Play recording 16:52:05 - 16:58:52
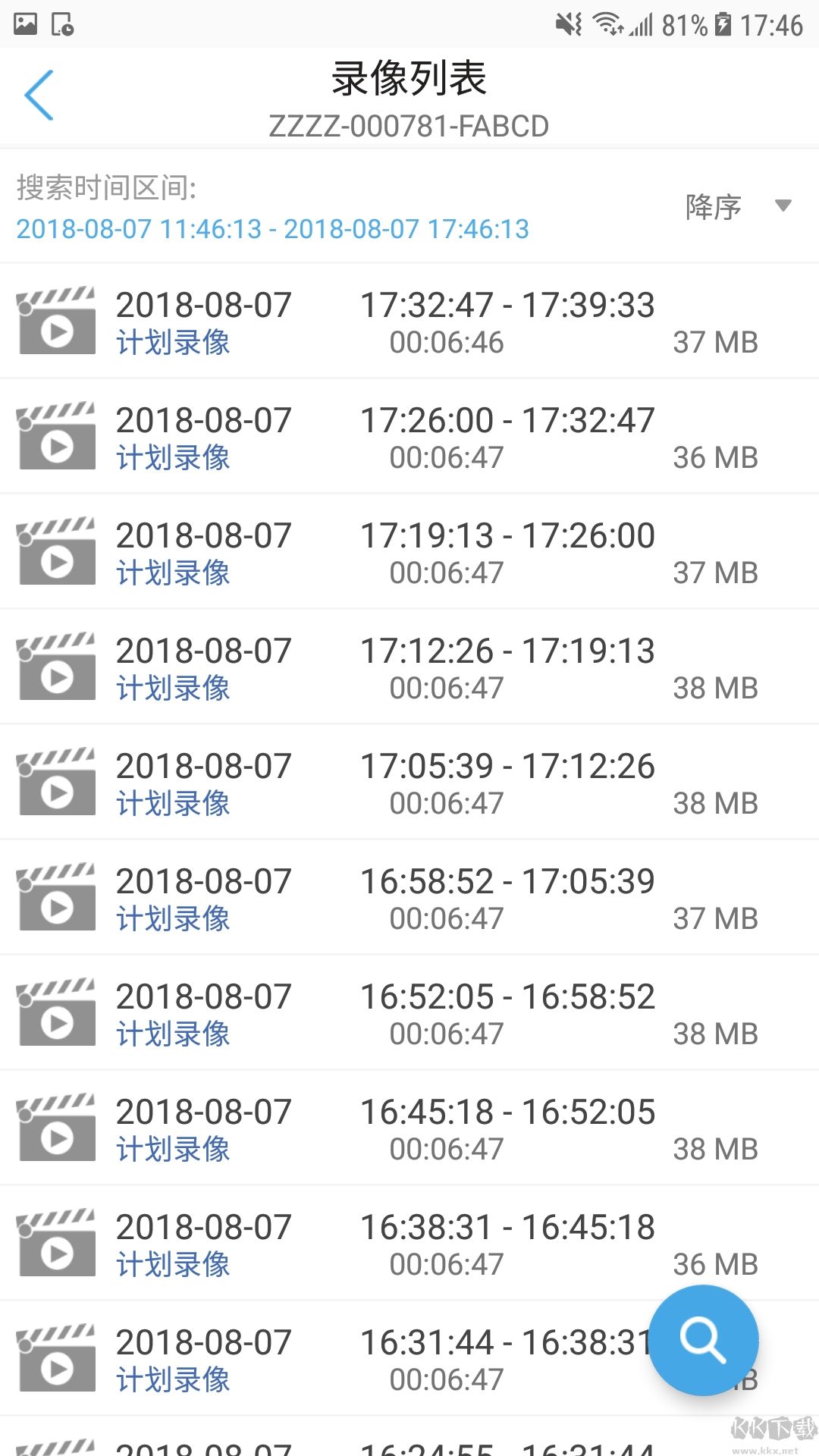819x1456 pixels. [x=409, y=1013]
